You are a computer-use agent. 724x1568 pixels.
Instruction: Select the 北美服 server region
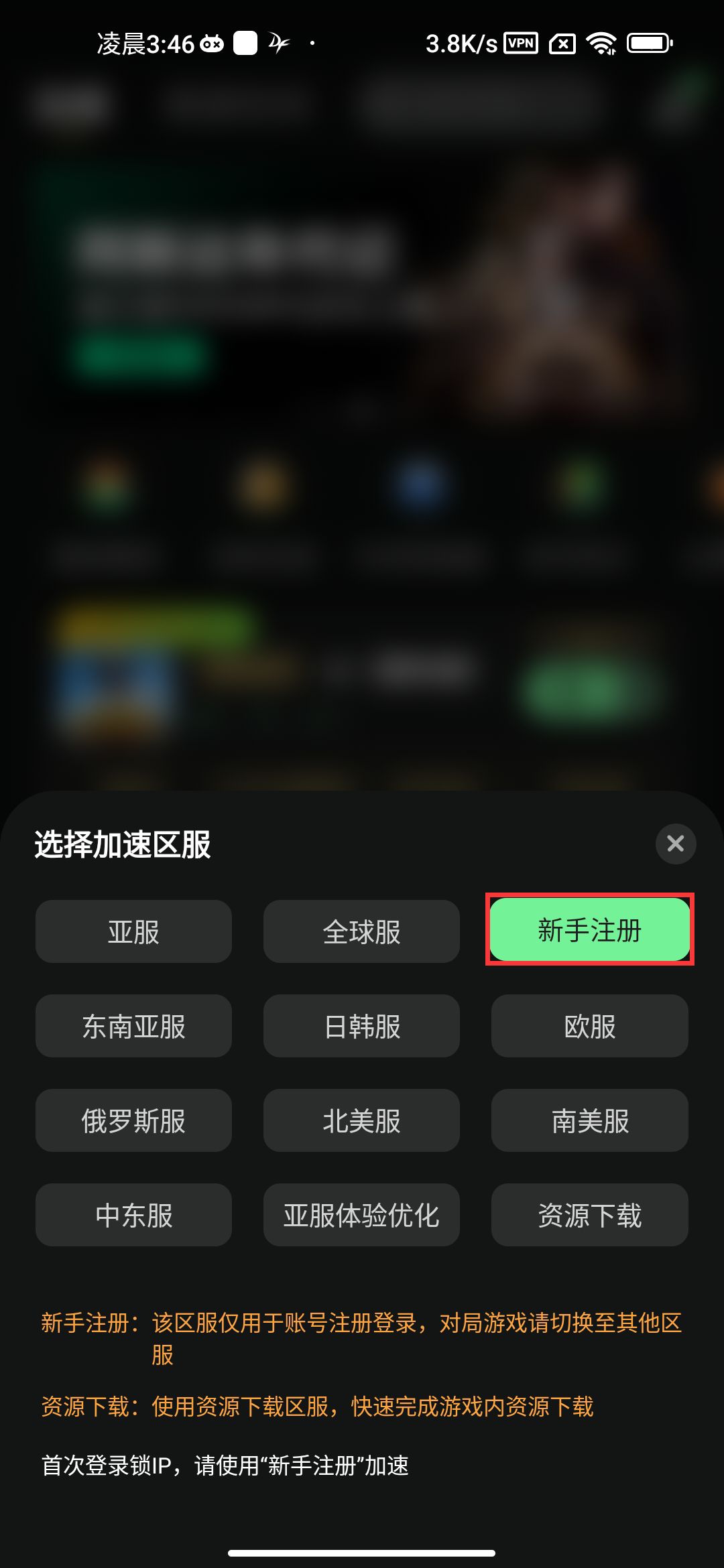(x=361, y=1120)
